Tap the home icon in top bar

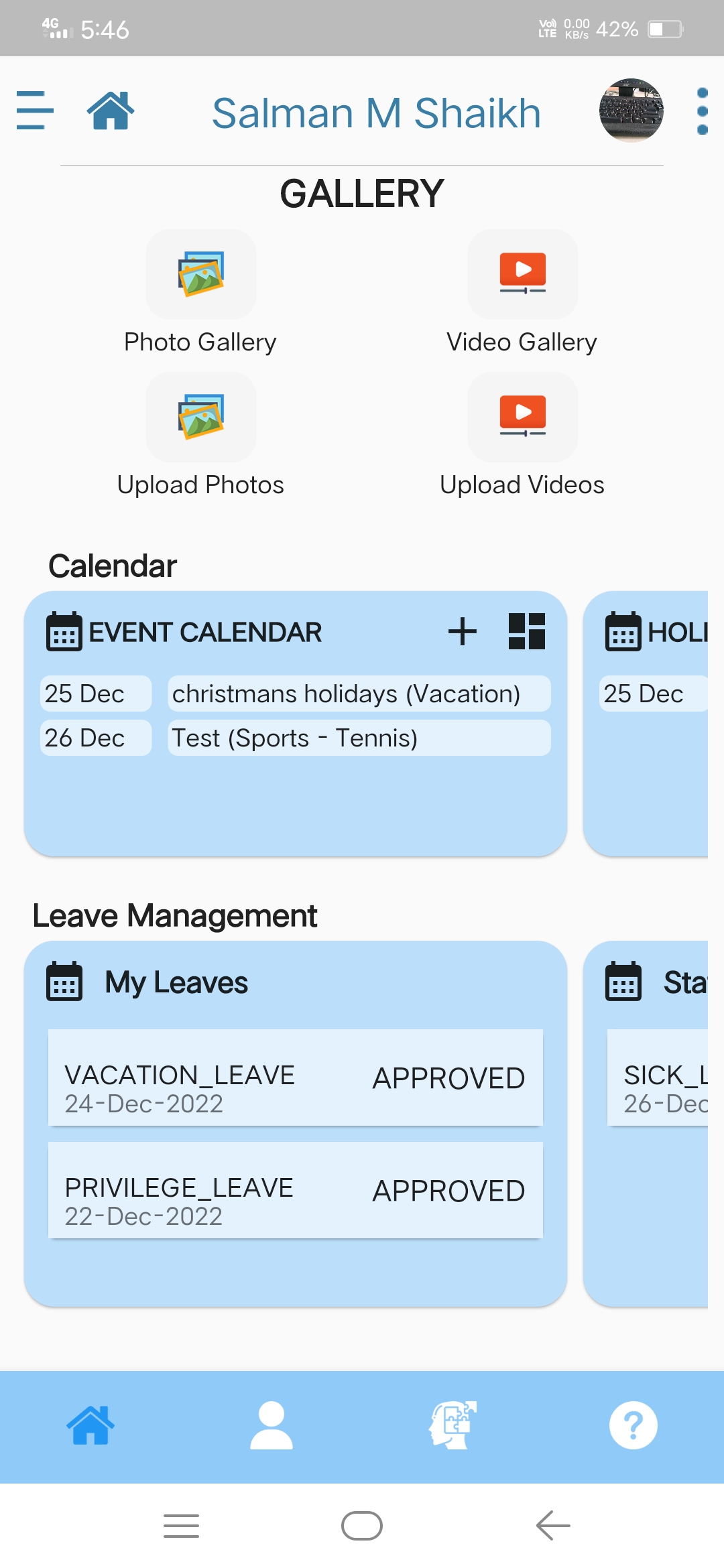click(111, 110)
